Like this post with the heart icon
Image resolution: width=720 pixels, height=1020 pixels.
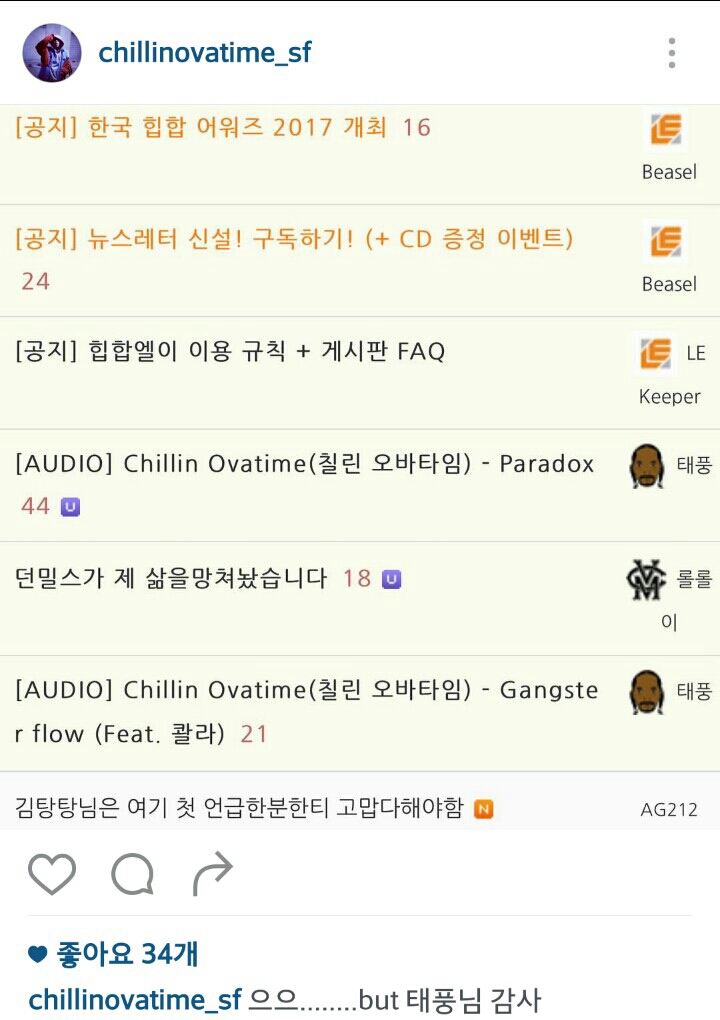52,875
